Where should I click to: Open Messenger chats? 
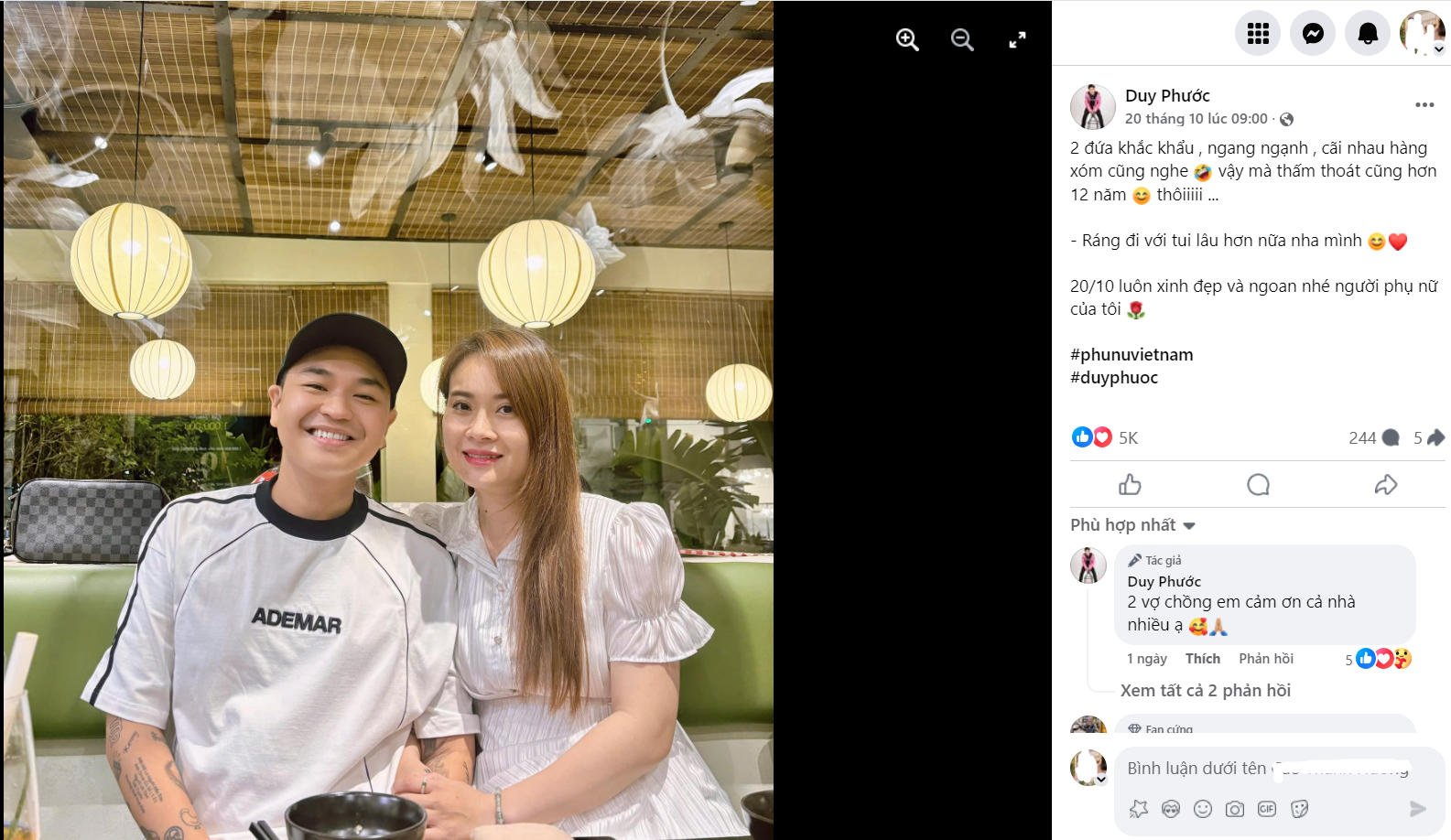(1313, 34)
